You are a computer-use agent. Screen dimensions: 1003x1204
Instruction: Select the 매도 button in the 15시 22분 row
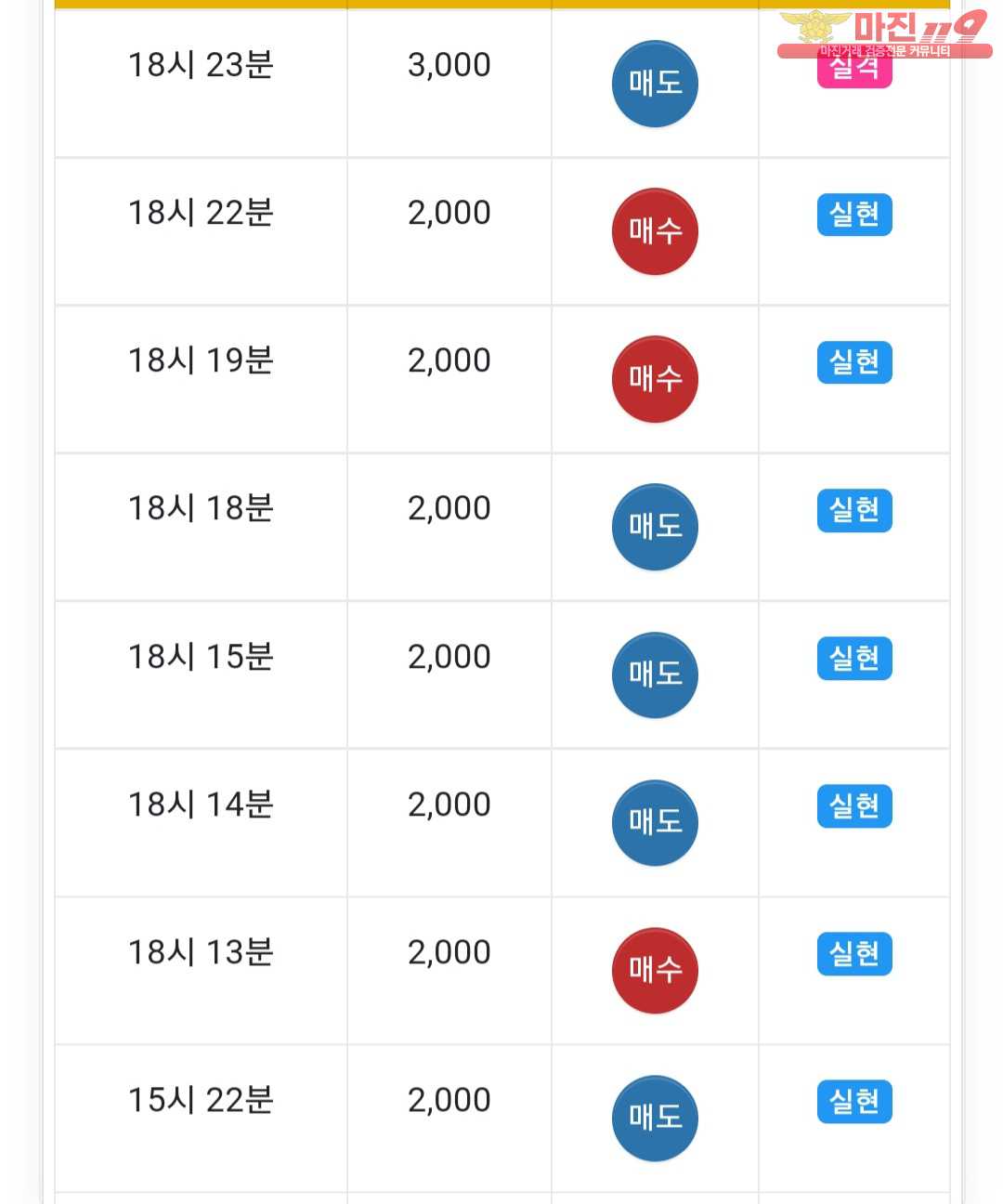(655, 1118)
